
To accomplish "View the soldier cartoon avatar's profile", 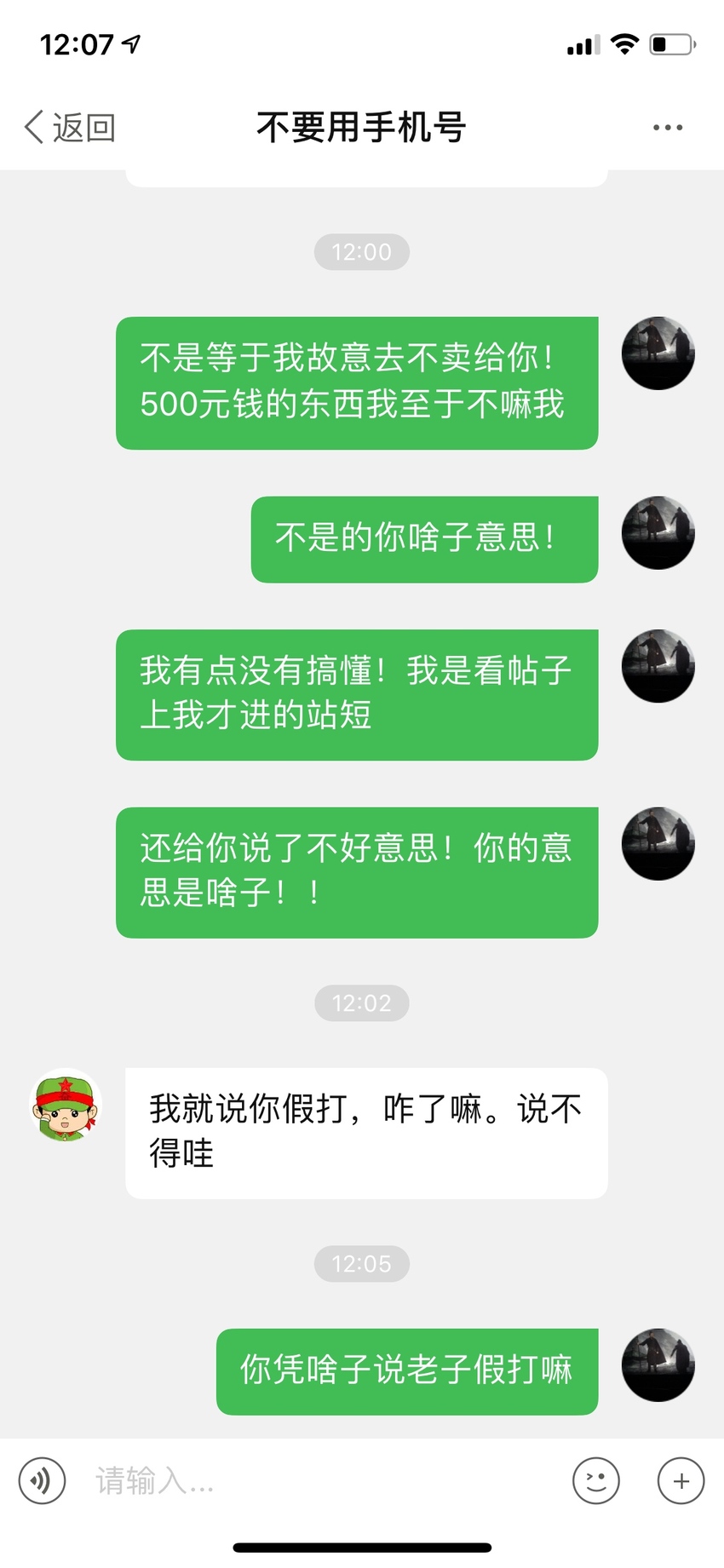I will [66, 1106].
